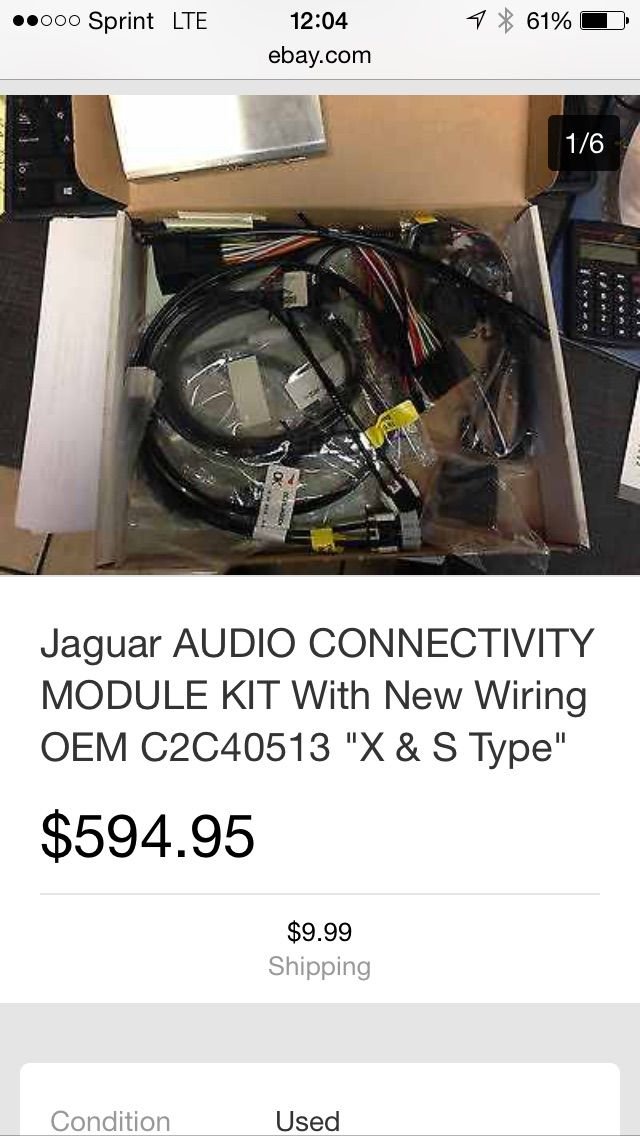Open the product photo of the Jaguar kit
Image resolution: width=640 pixels, height=1136 pixels.
320,335
